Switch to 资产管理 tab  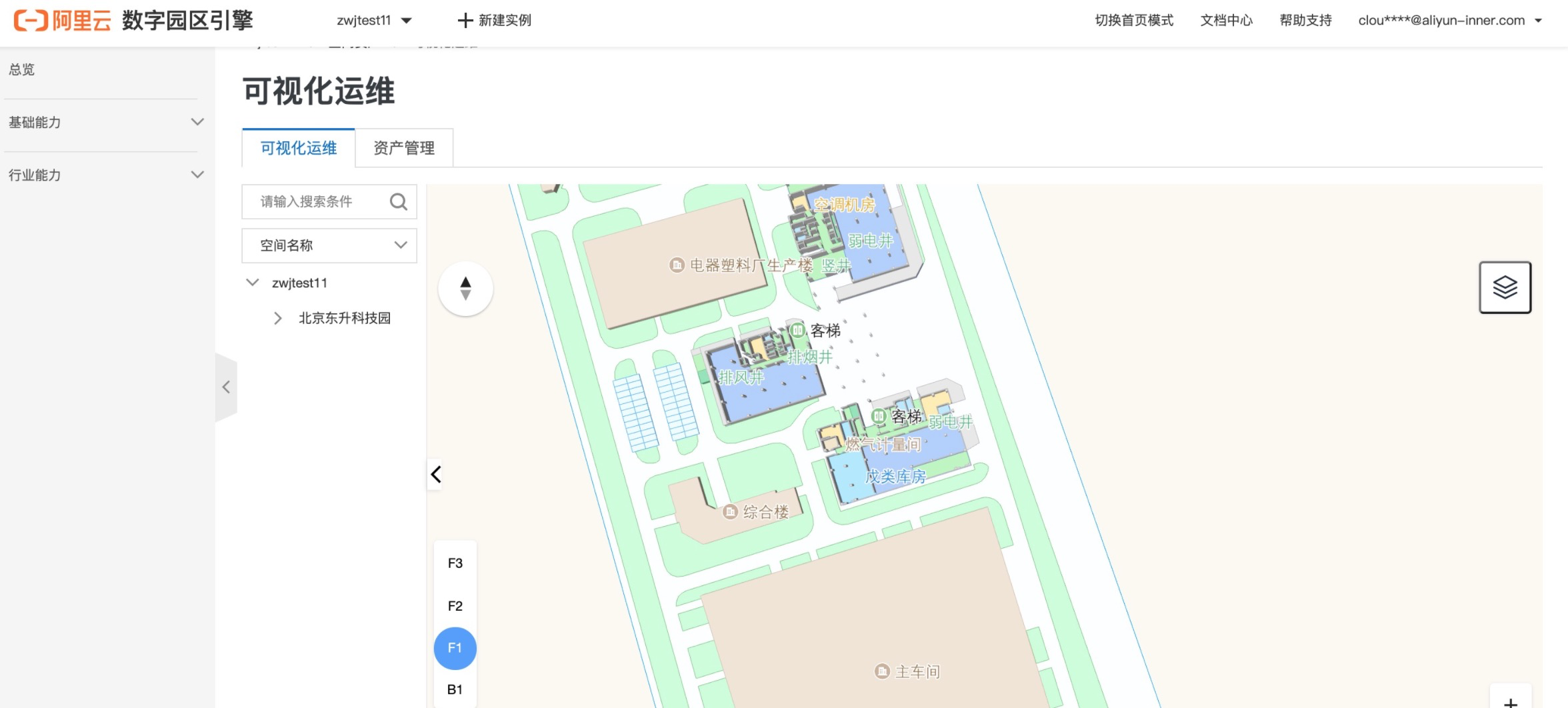tap(404, 148)
